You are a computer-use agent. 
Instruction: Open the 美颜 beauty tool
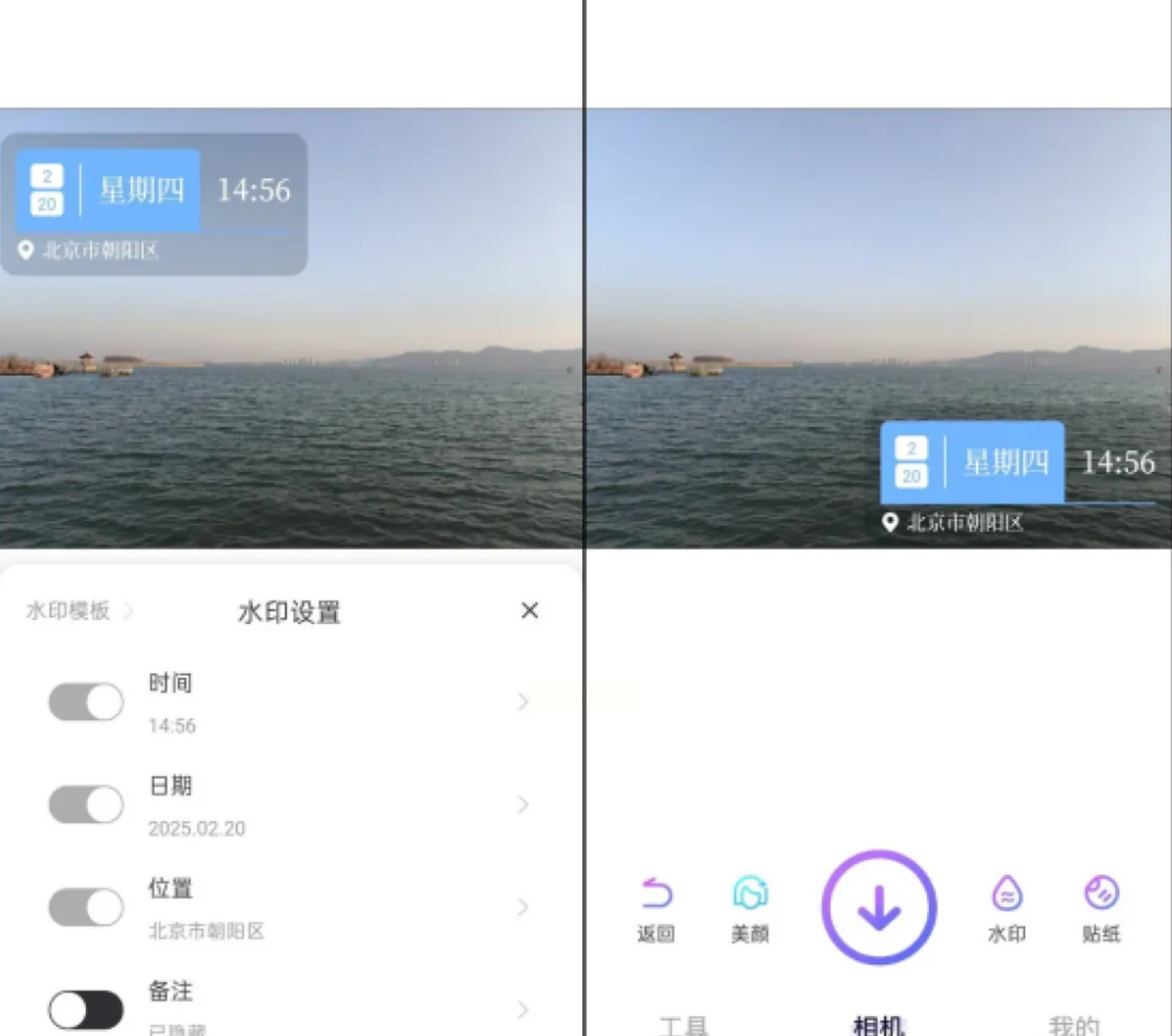tap(750, 908)
